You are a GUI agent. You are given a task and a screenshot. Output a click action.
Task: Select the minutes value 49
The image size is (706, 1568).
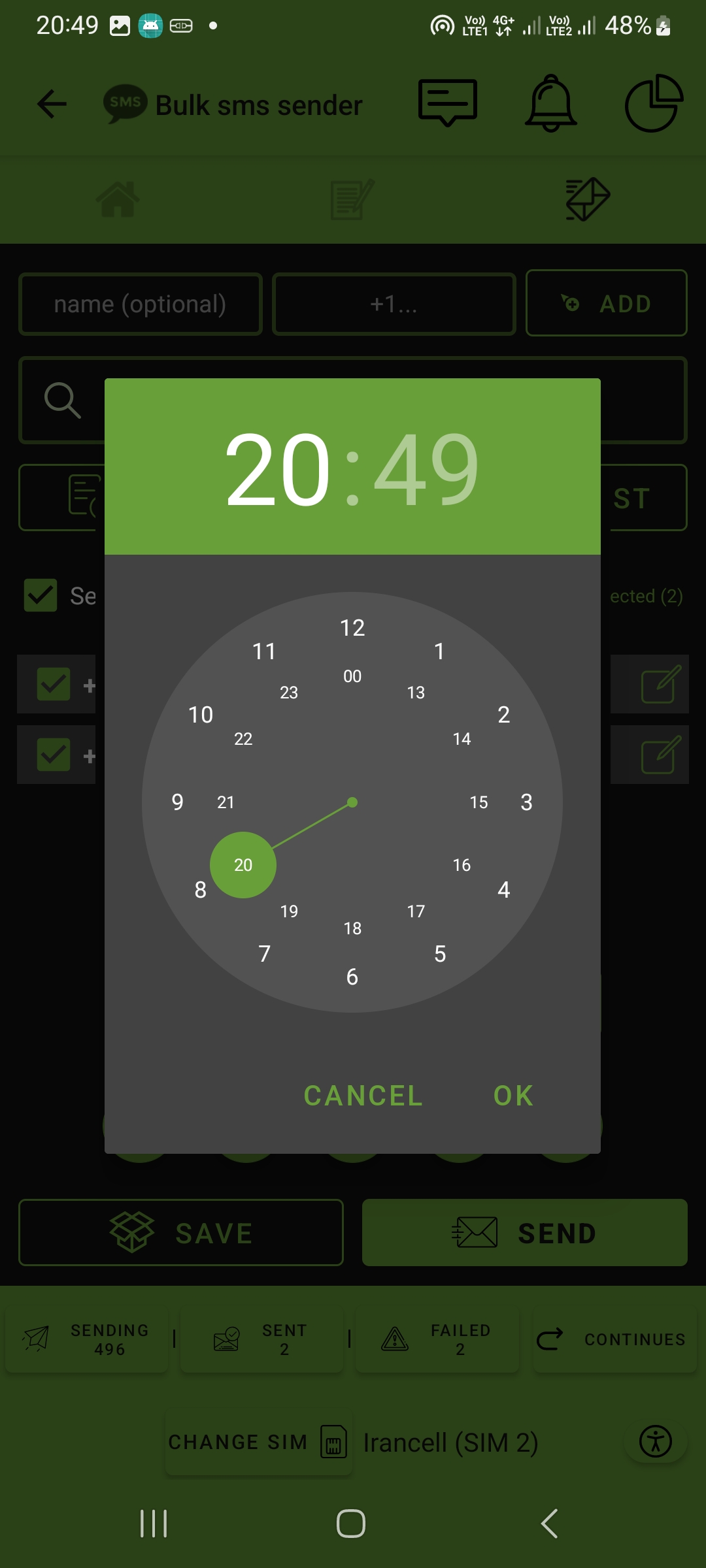click(426, 469)
